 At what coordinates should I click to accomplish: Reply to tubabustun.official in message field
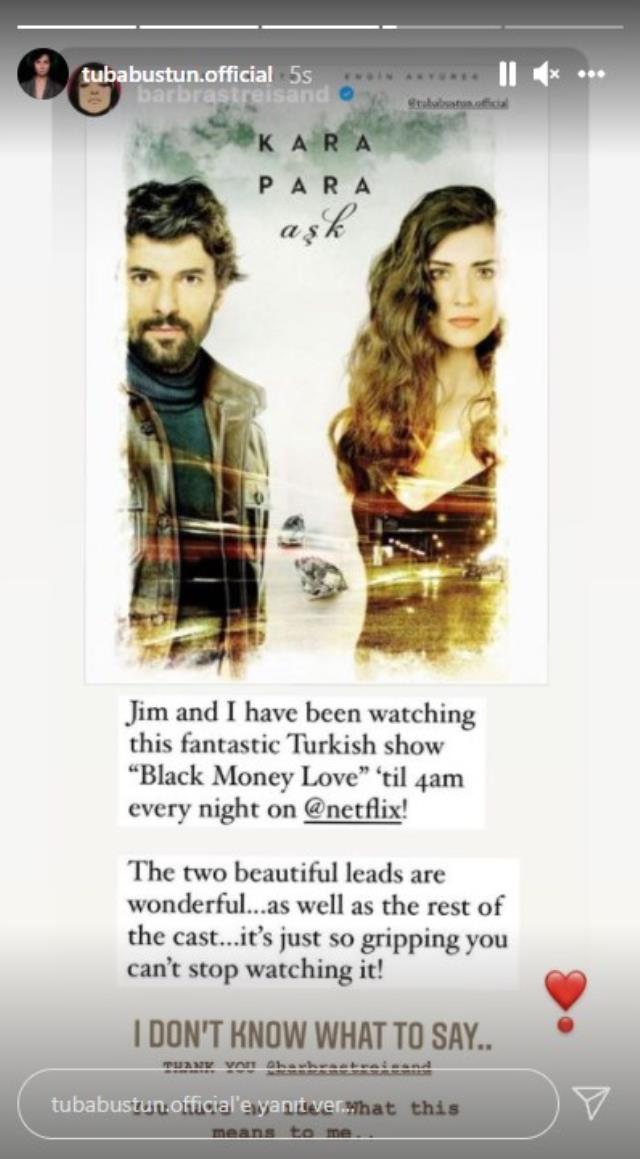point(288,1104)
